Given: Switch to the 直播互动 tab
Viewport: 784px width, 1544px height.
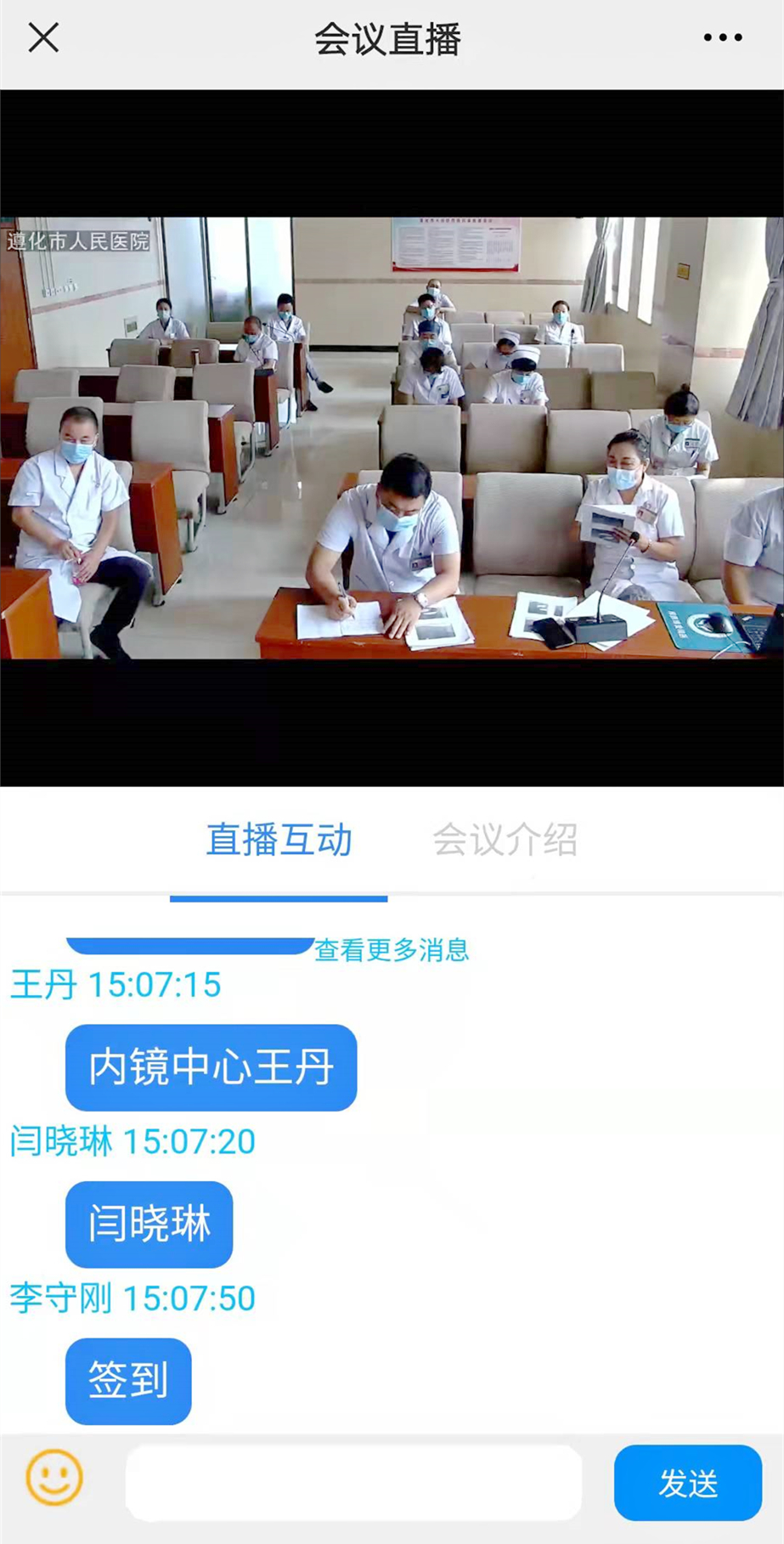Looking at the screenshot, I should [x=279, y=840].
